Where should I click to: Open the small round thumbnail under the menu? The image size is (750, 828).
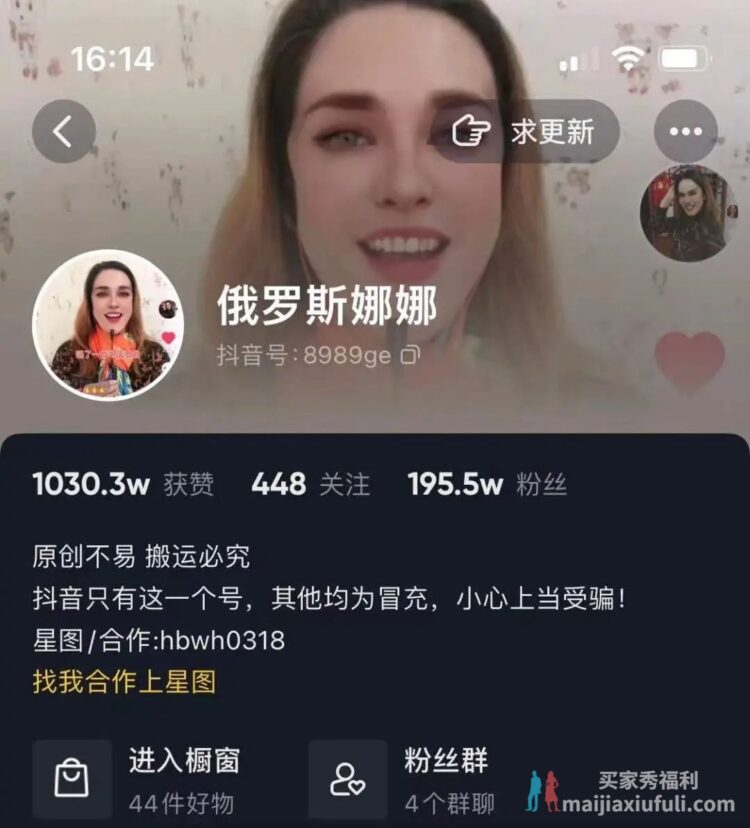688,213
